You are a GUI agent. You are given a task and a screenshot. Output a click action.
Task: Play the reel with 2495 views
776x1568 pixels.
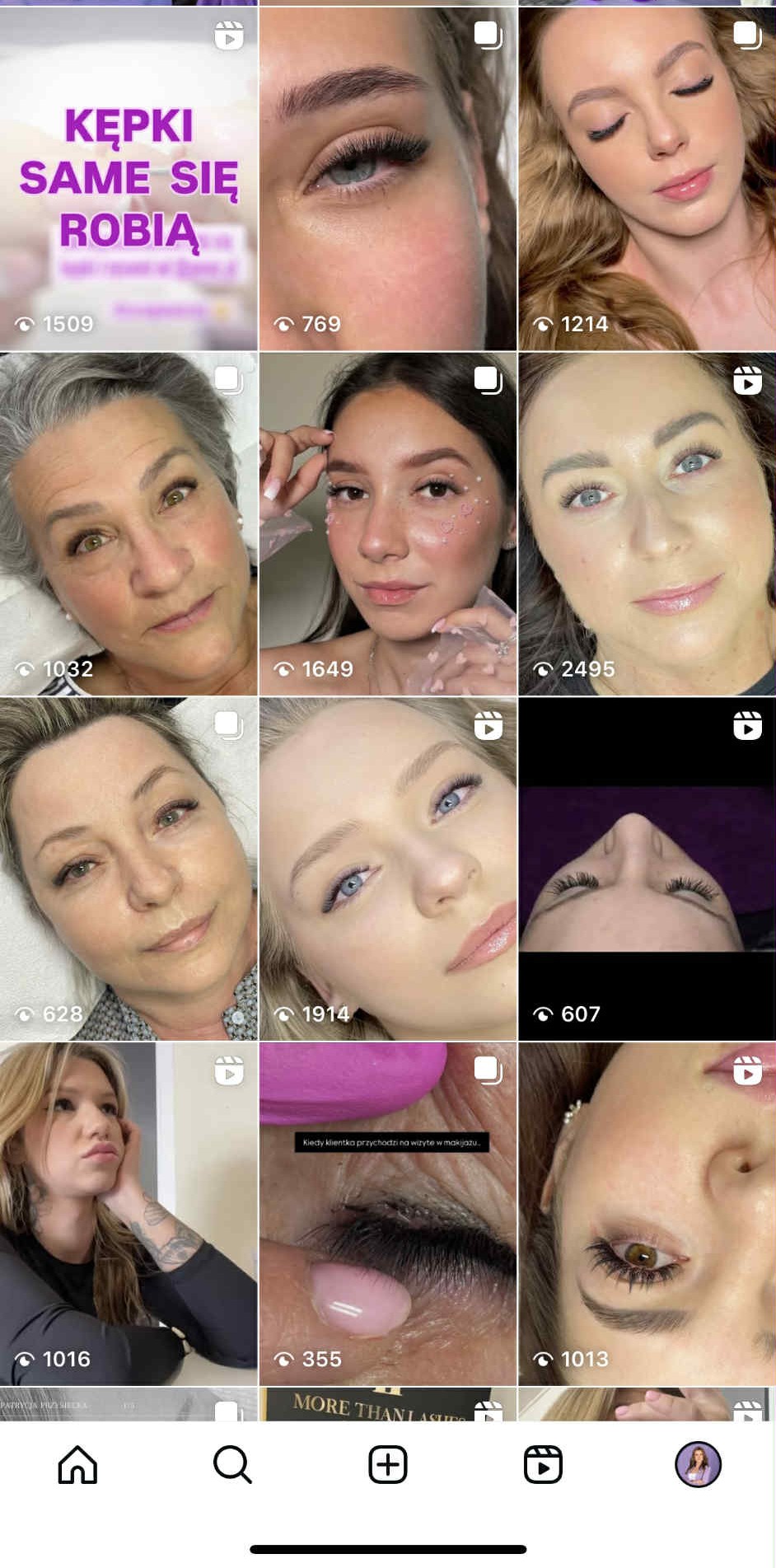(x=647, y=524)
